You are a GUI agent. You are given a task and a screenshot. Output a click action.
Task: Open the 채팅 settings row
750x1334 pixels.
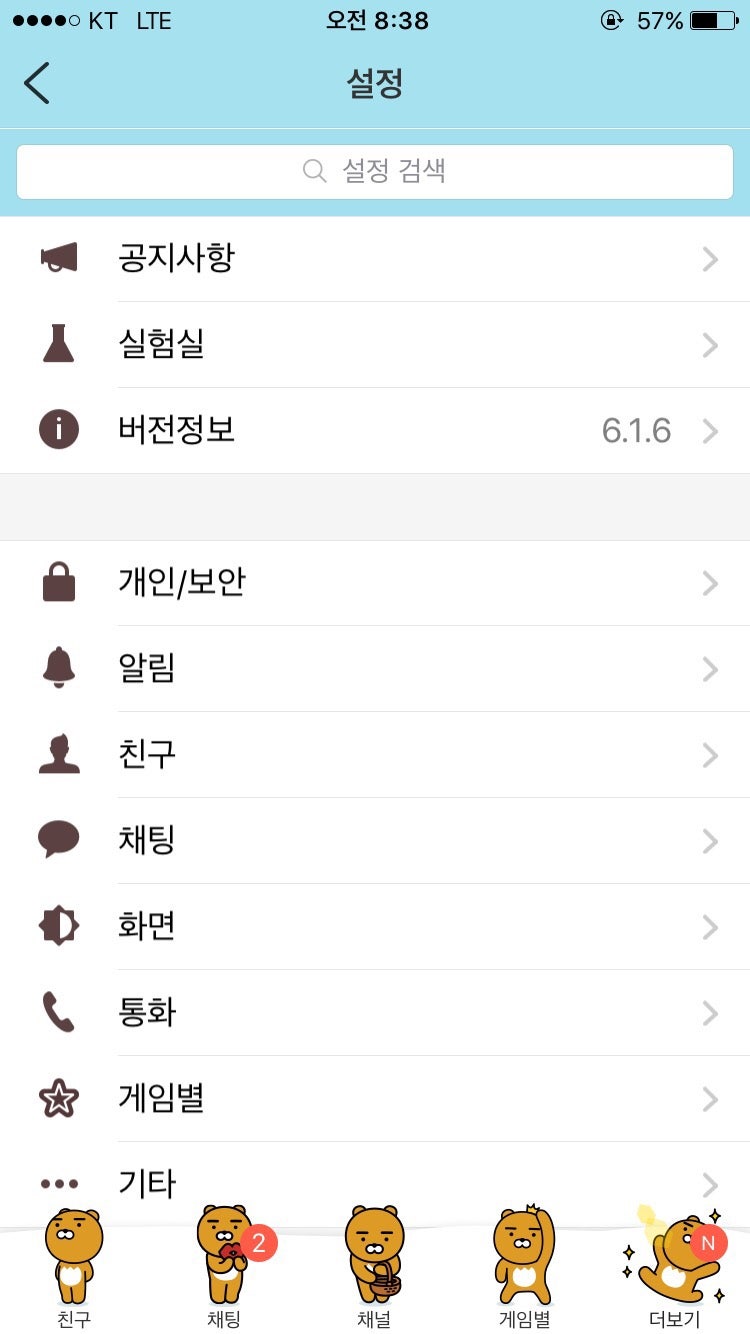(375, 841)
